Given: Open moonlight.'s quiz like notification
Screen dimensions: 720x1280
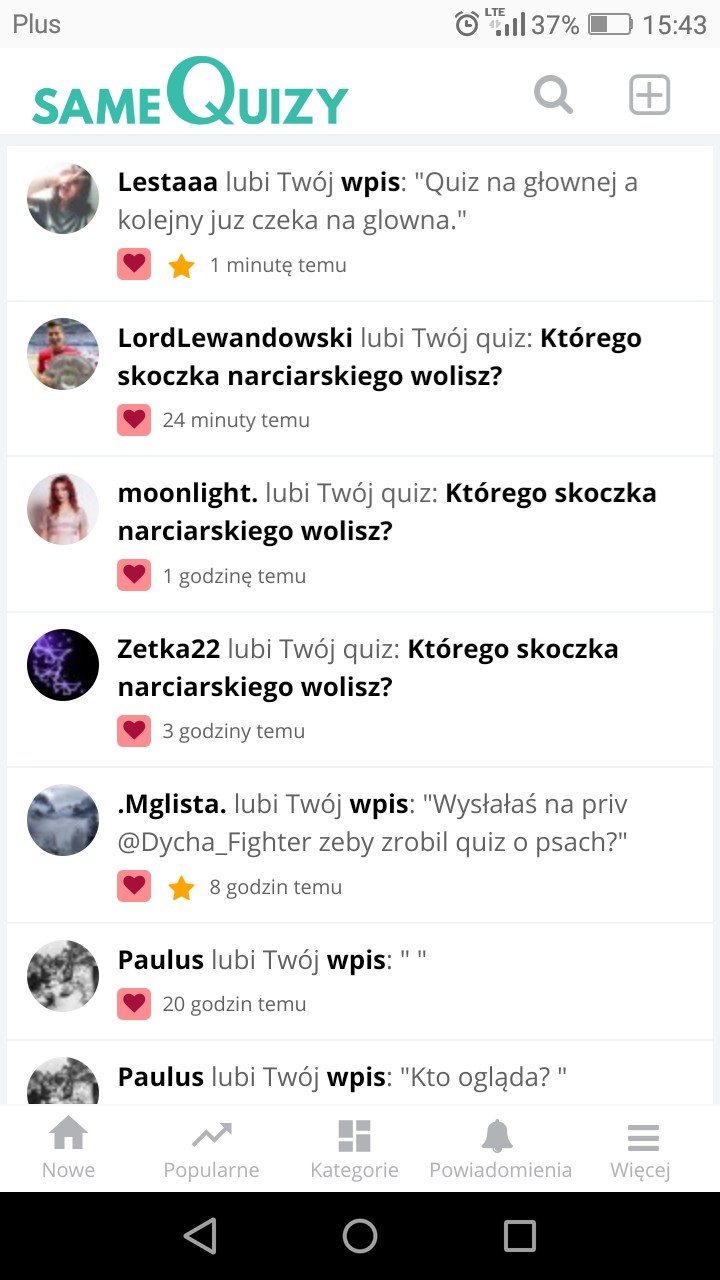Looking at the screenshot, I should [360, 535].
